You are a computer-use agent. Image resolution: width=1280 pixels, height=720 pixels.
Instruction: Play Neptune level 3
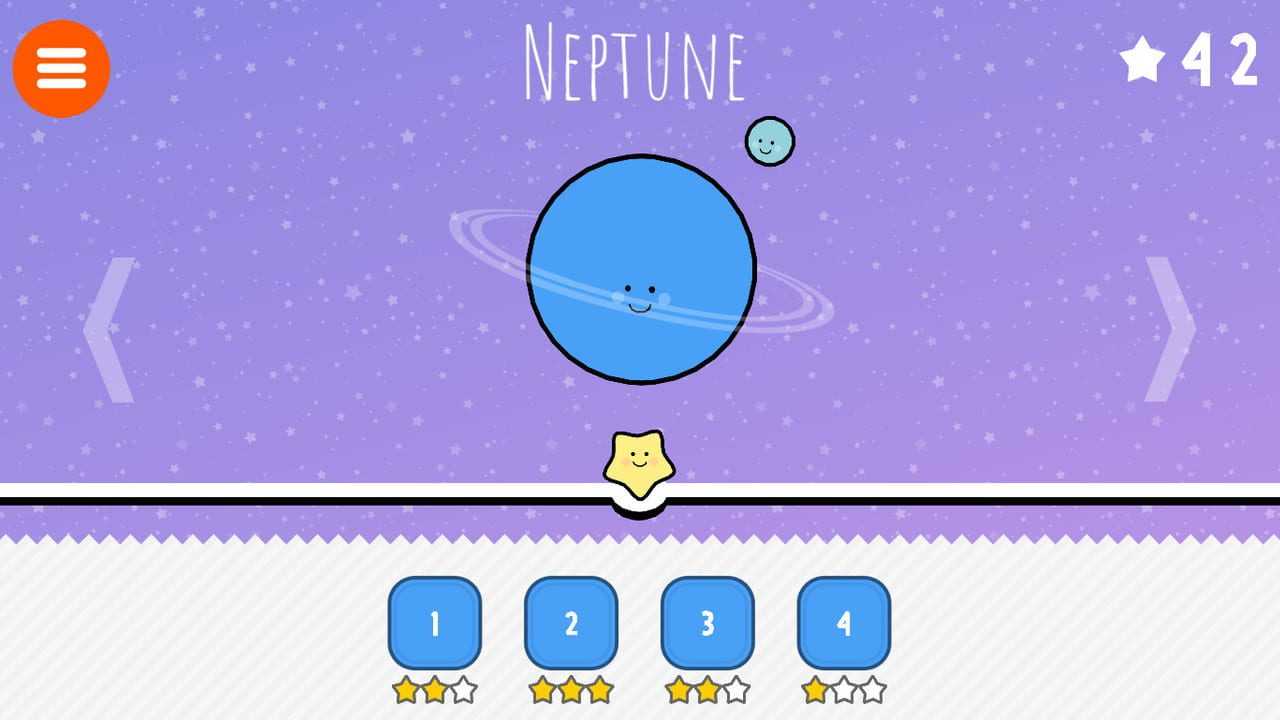tap(707, 623)
